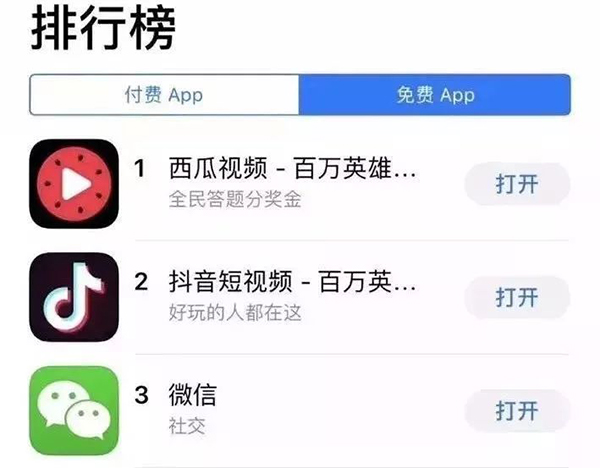This screenshot has height=468, width=600.
Task: Switch to the 付费 App tab
Action: (164, 96)
